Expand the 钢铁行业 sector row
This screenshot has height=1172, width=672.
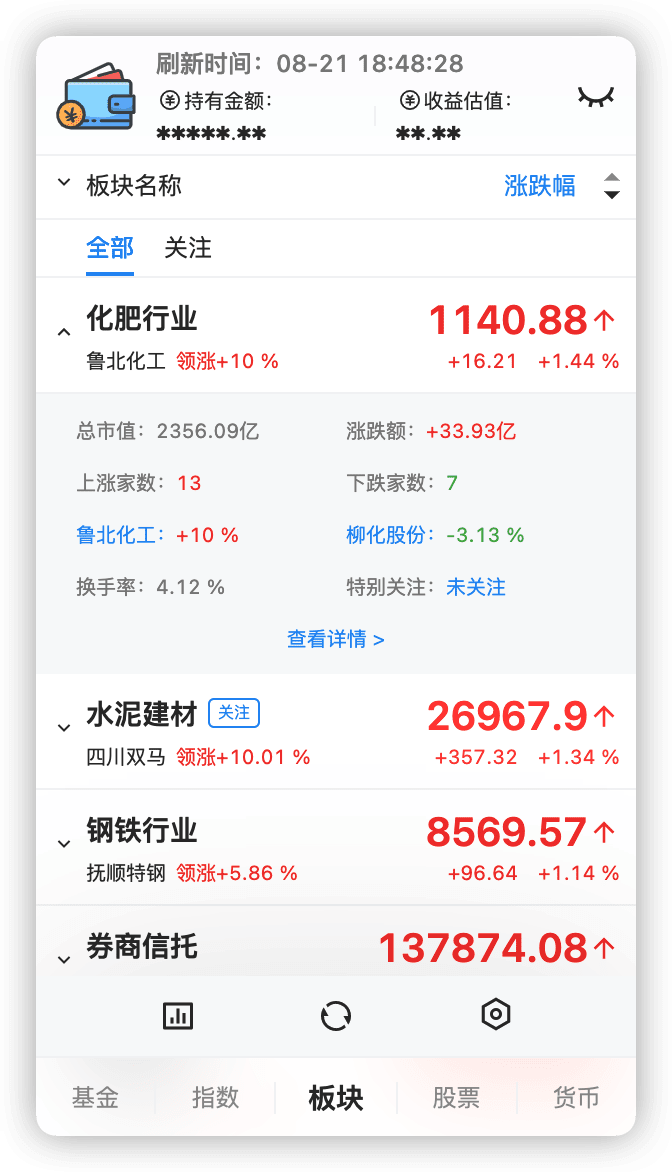pos(64,844)
